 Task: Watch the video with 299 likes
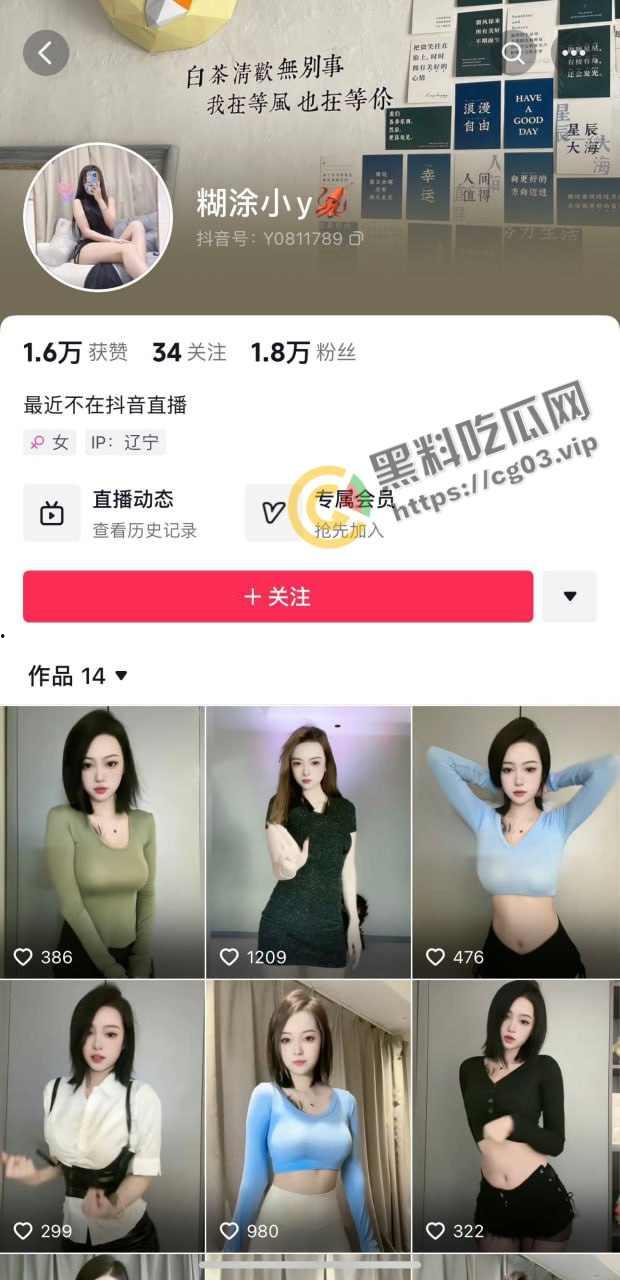pyautogui.click(x=102, y=1115)
